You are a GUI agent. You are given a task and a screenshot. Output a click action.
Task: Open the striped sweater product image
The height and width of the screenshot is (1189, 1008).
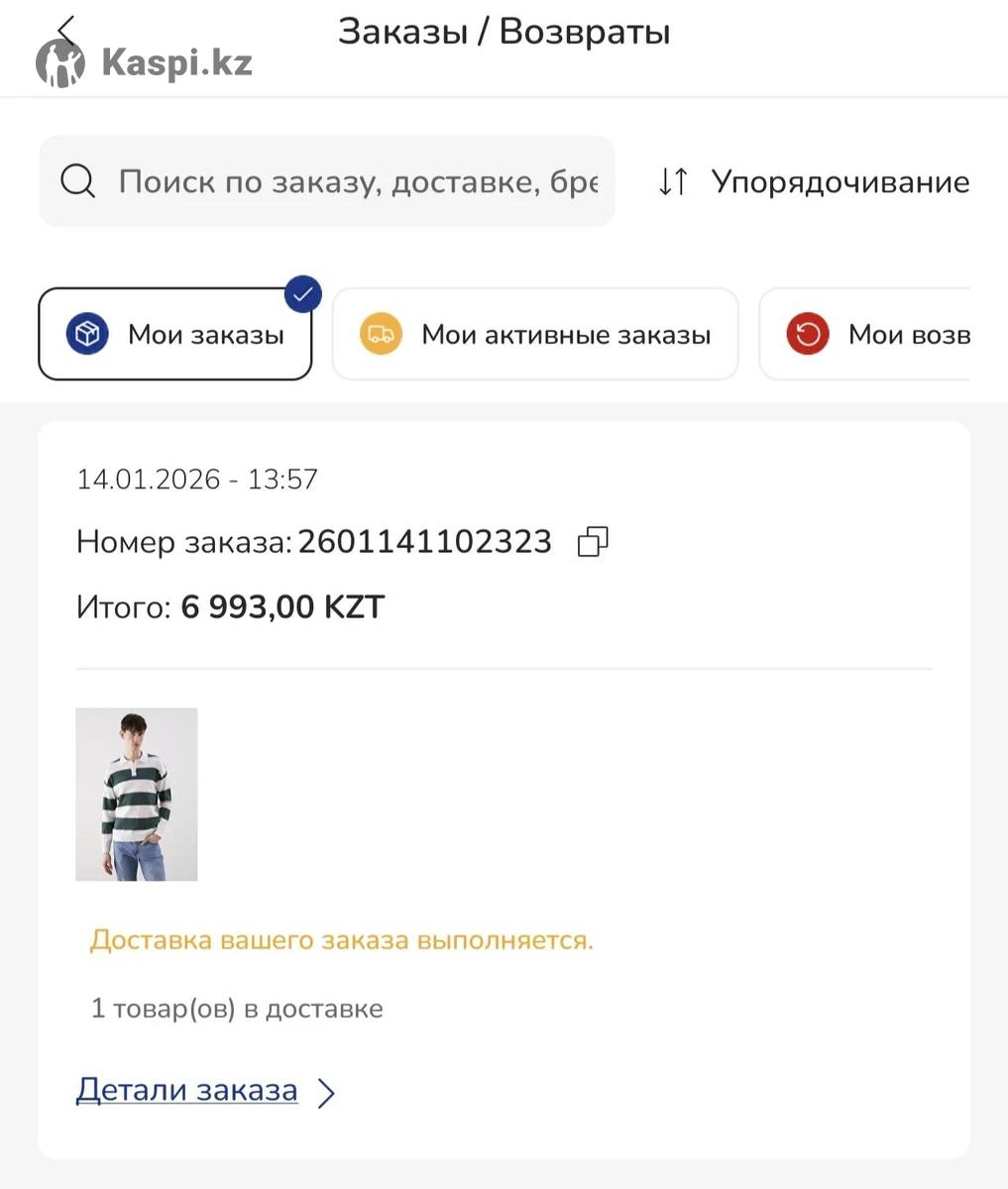(x=137, y=795)
